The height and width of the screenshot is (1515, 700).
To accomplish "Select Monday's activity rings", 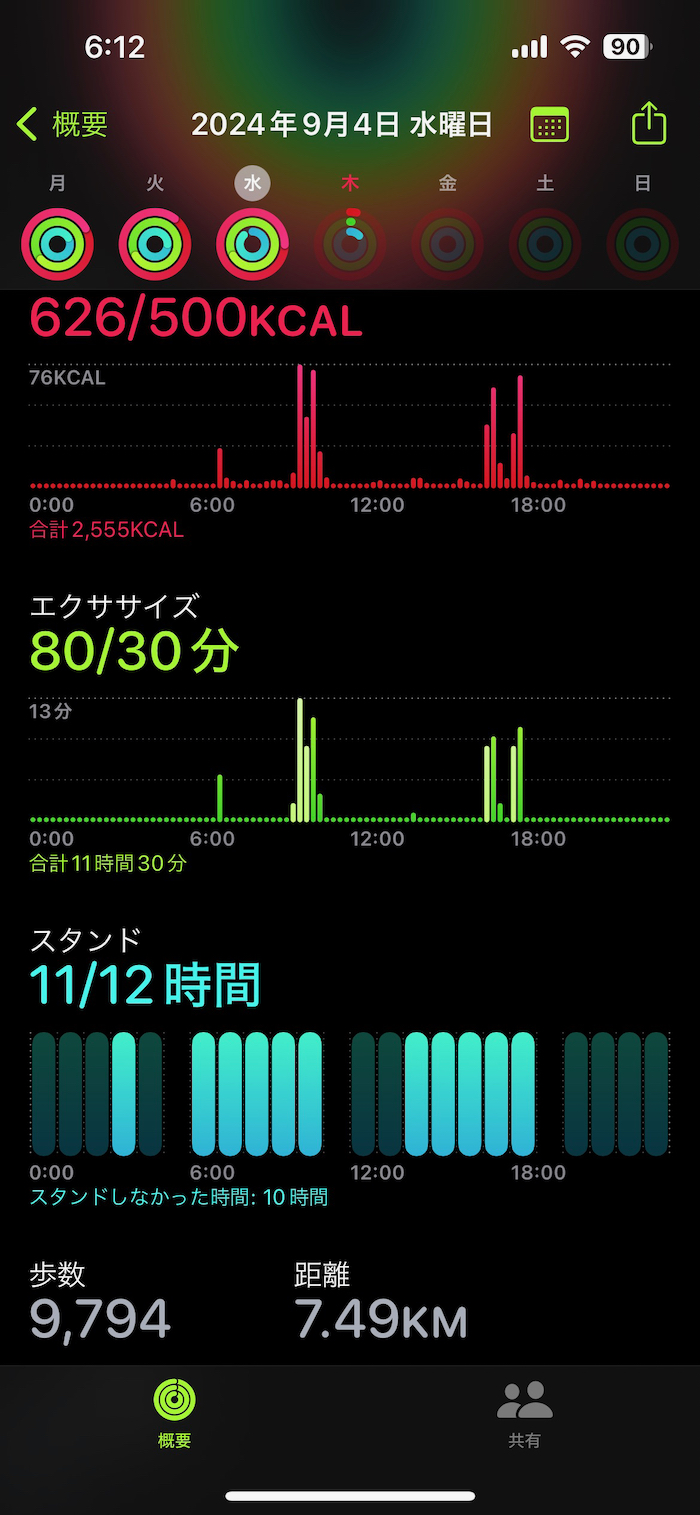I will pos(57,243).
